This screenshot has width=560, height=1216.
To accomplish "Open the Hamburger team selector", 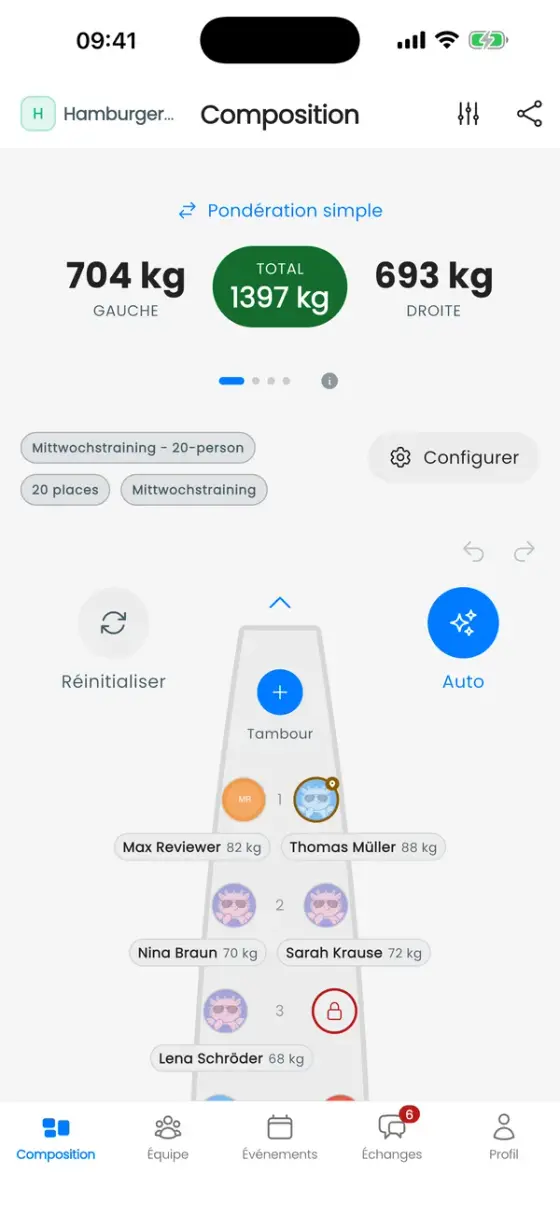I will (x=98, y=114).
